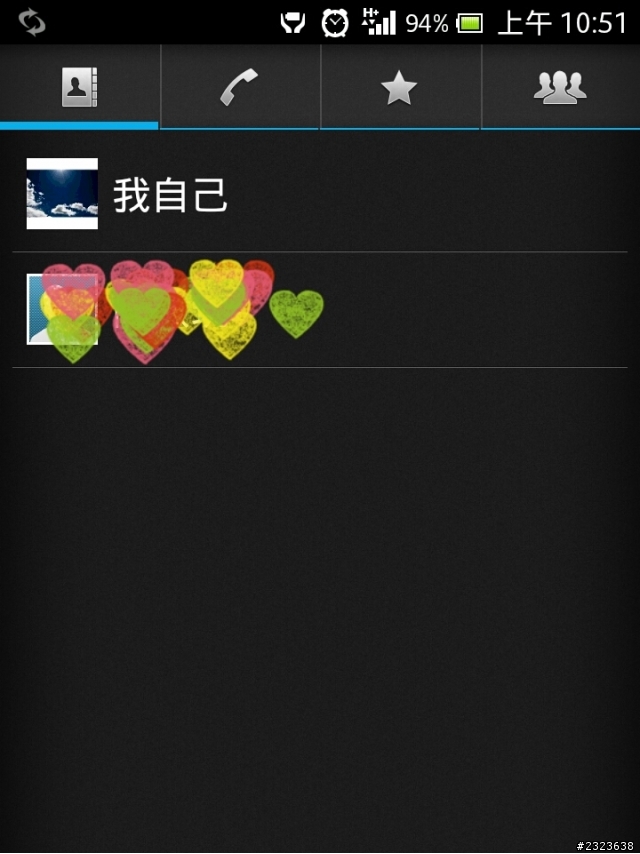Open the contact covered by heart stickers
Screen dimensions: 640x854
320,310
